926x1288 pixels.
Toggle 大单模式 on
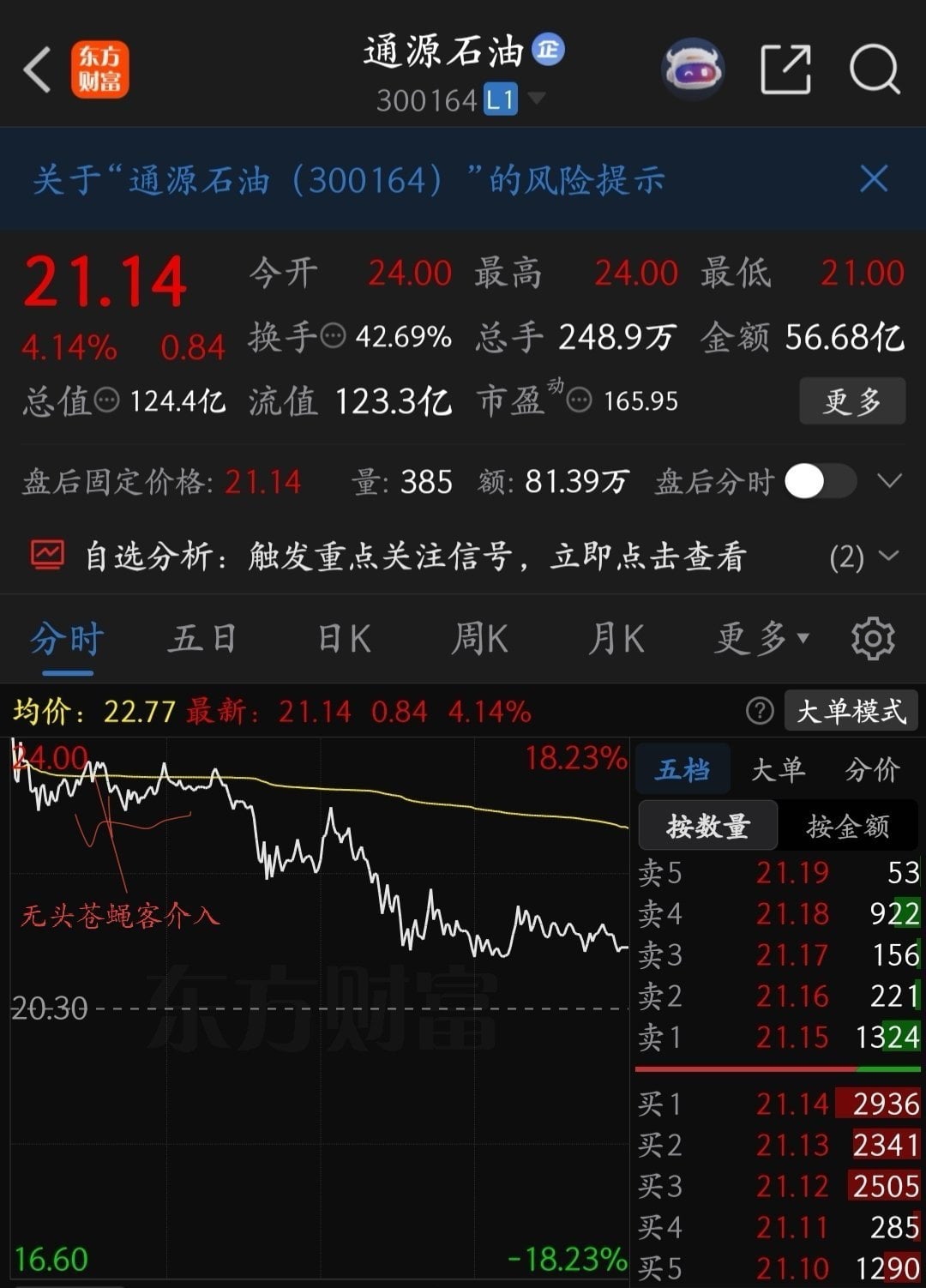(850, 711)
